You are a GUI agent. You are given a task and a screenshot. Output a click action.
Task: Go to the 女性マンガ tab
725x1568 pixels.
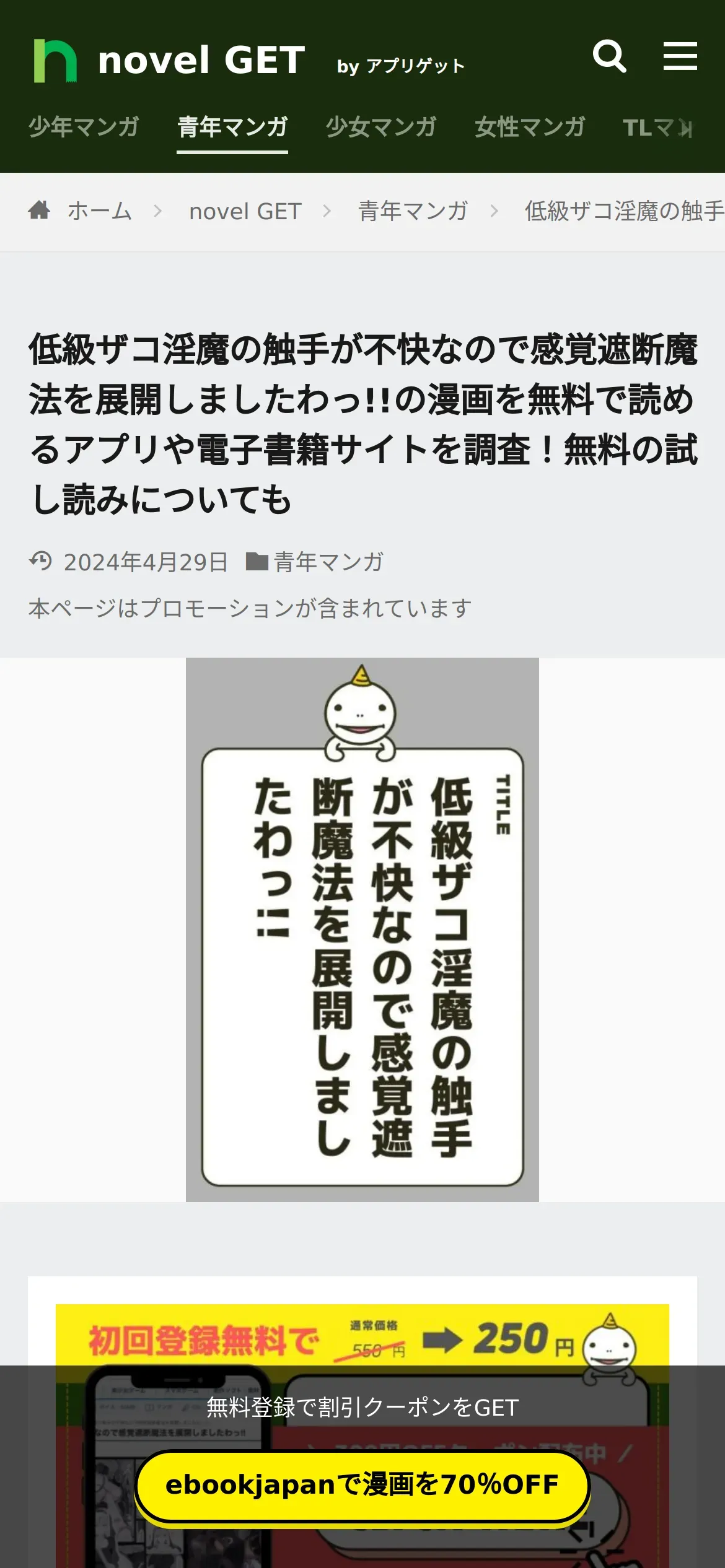coord(530,128)
